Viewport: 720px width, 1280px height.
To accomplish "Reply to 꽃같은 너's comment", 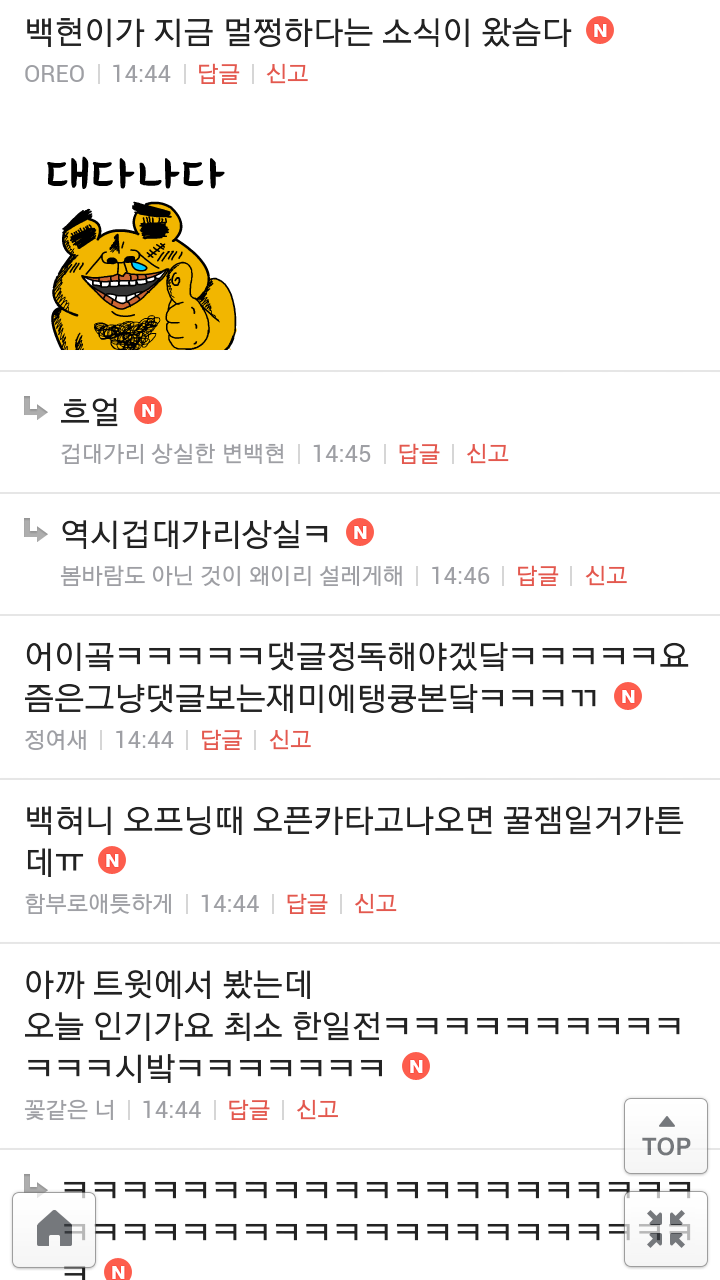I will point(248,1110).
